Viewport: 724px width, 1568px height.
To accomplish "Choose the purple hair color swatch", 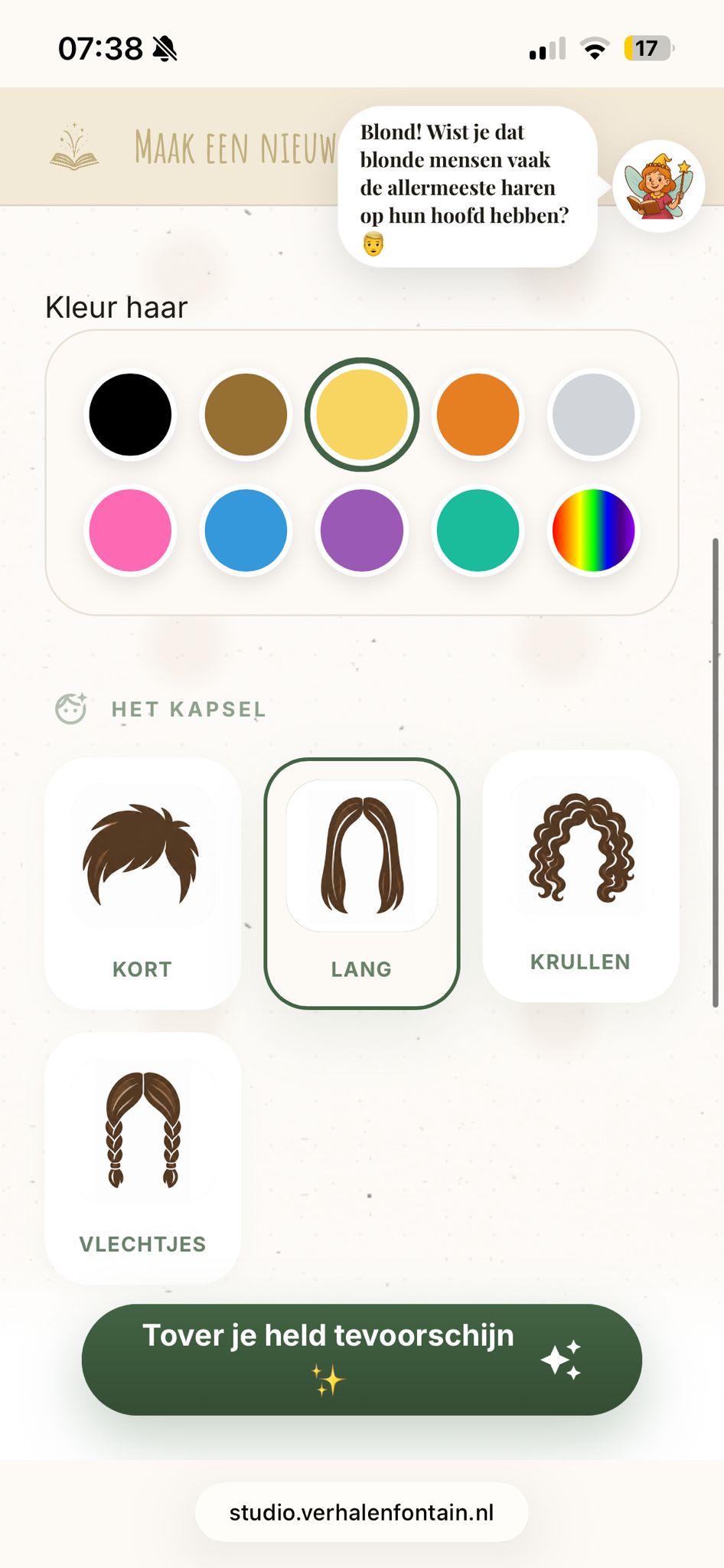I will 362,531.
